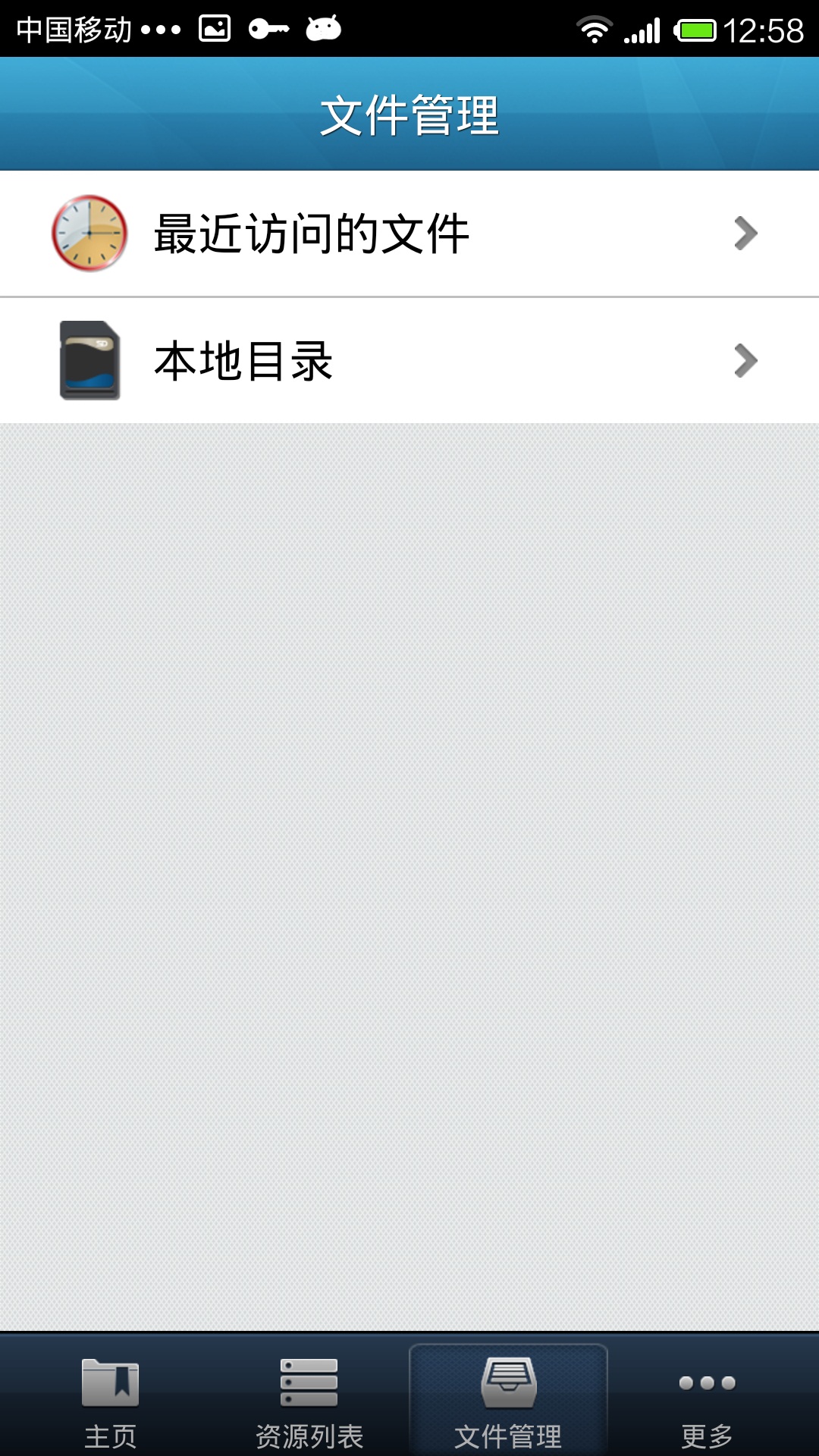Image resolution: width=819 pixels, height=1456 pixels.
Task: Tap the SD card icon for 本地目录
Action: [x=89, y=359]
